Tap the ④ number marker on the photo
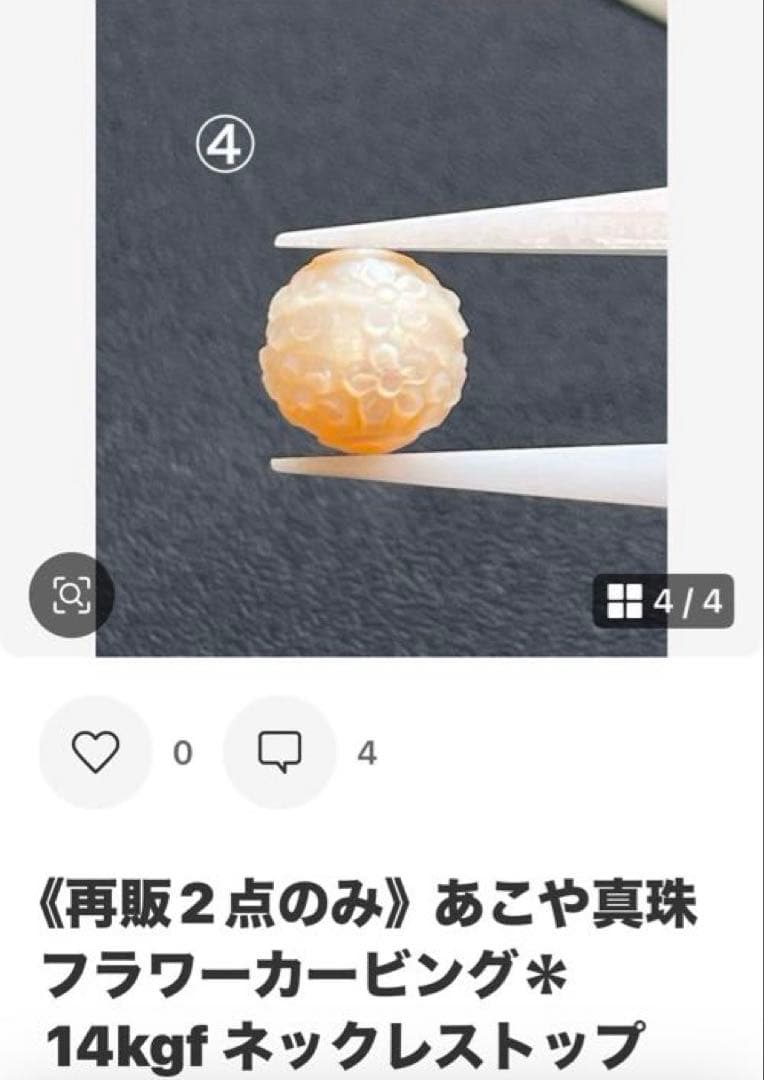 225,143
